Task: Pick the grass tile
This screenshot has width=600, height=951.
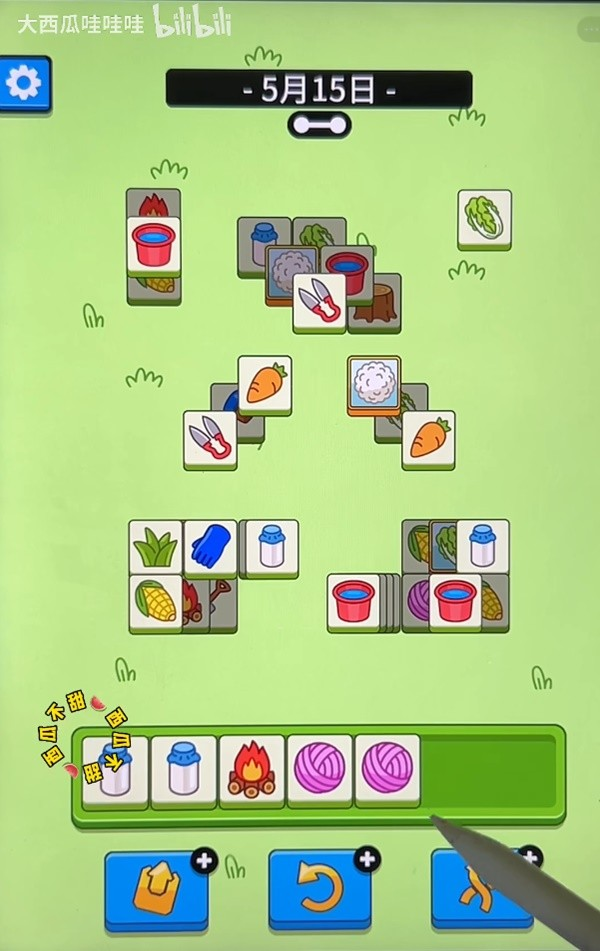Action: point(156,546)
